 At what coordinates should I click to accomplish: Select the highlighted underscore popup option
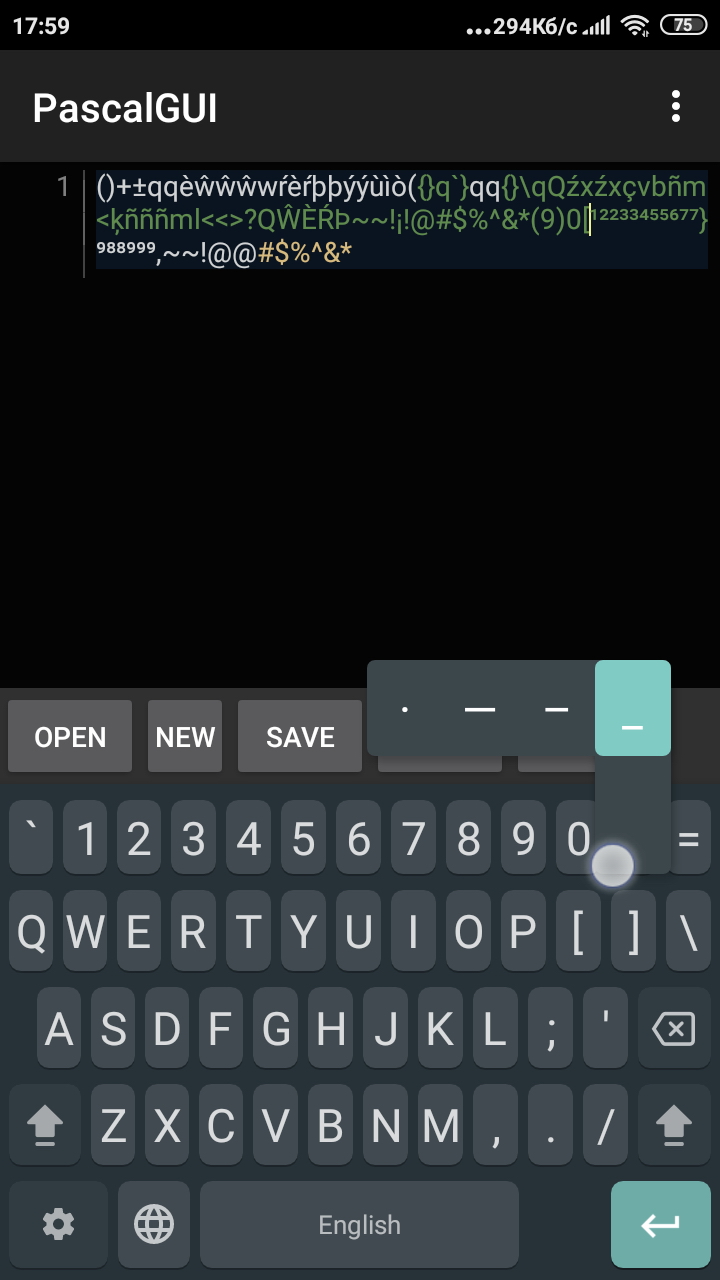click(x=632, y=709)
